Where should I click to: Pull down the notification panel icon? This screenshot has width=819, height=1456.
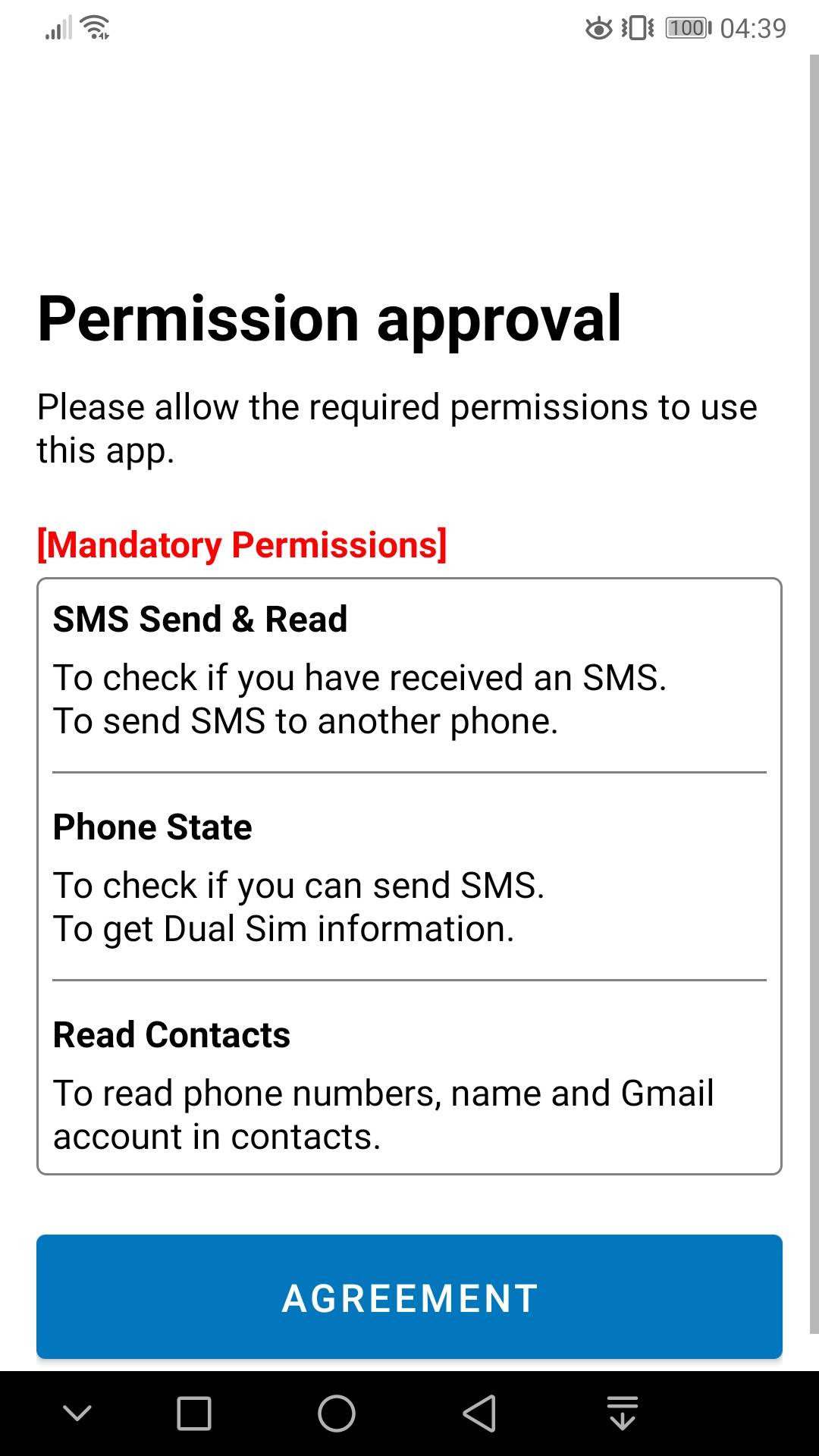click(x=622, y=1414)
